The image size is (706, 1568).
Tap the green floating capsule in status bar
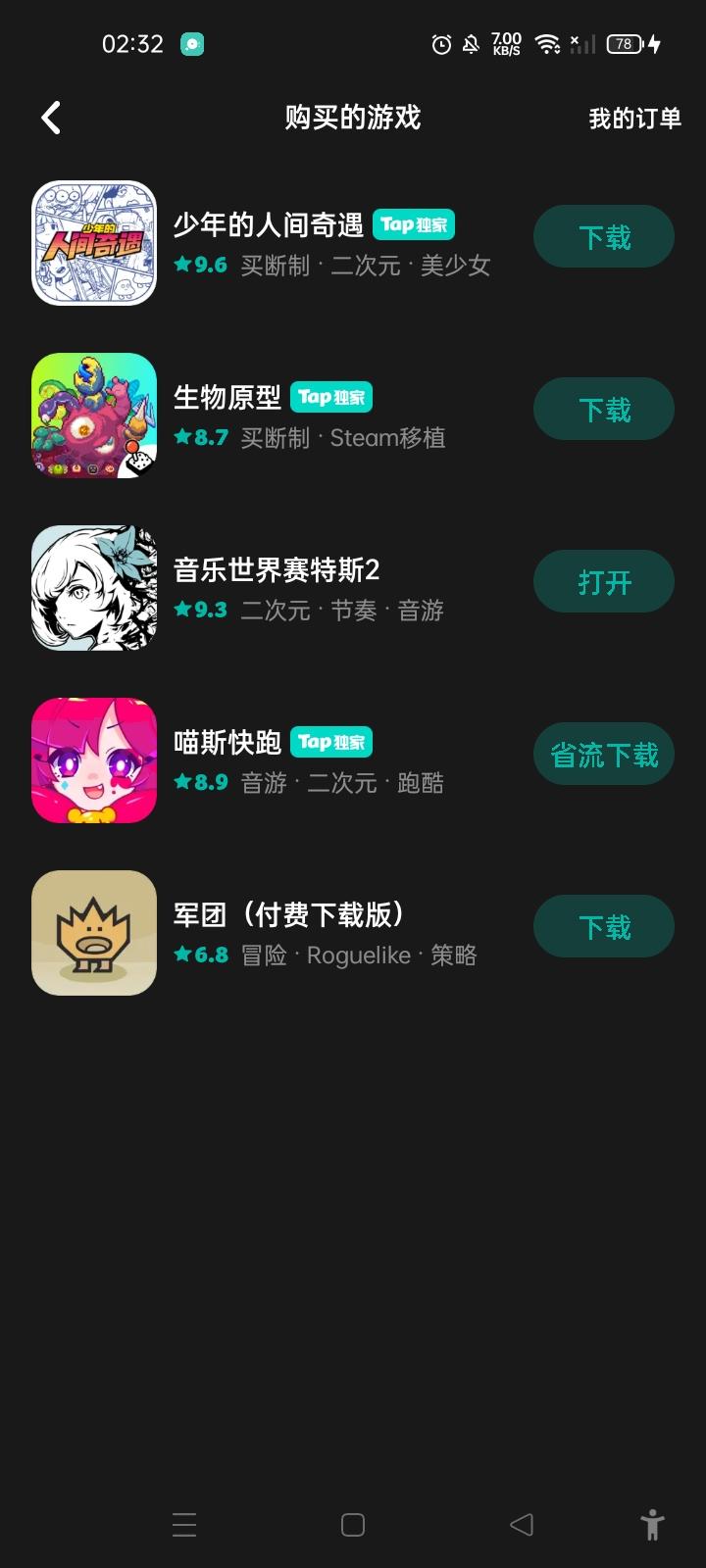click(x=192, y=44)
